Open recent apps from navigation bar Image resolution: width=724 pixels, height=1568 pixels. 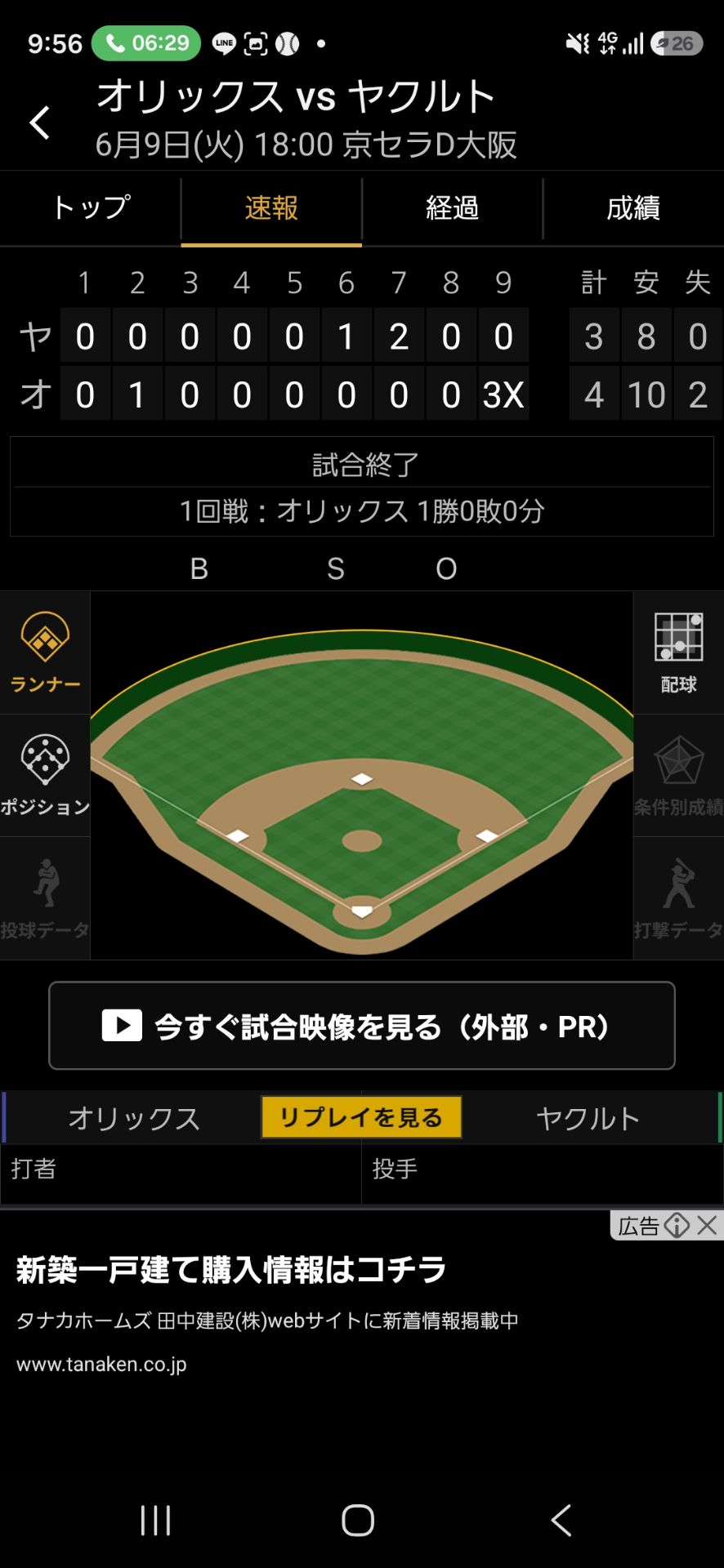(155, 1520)
